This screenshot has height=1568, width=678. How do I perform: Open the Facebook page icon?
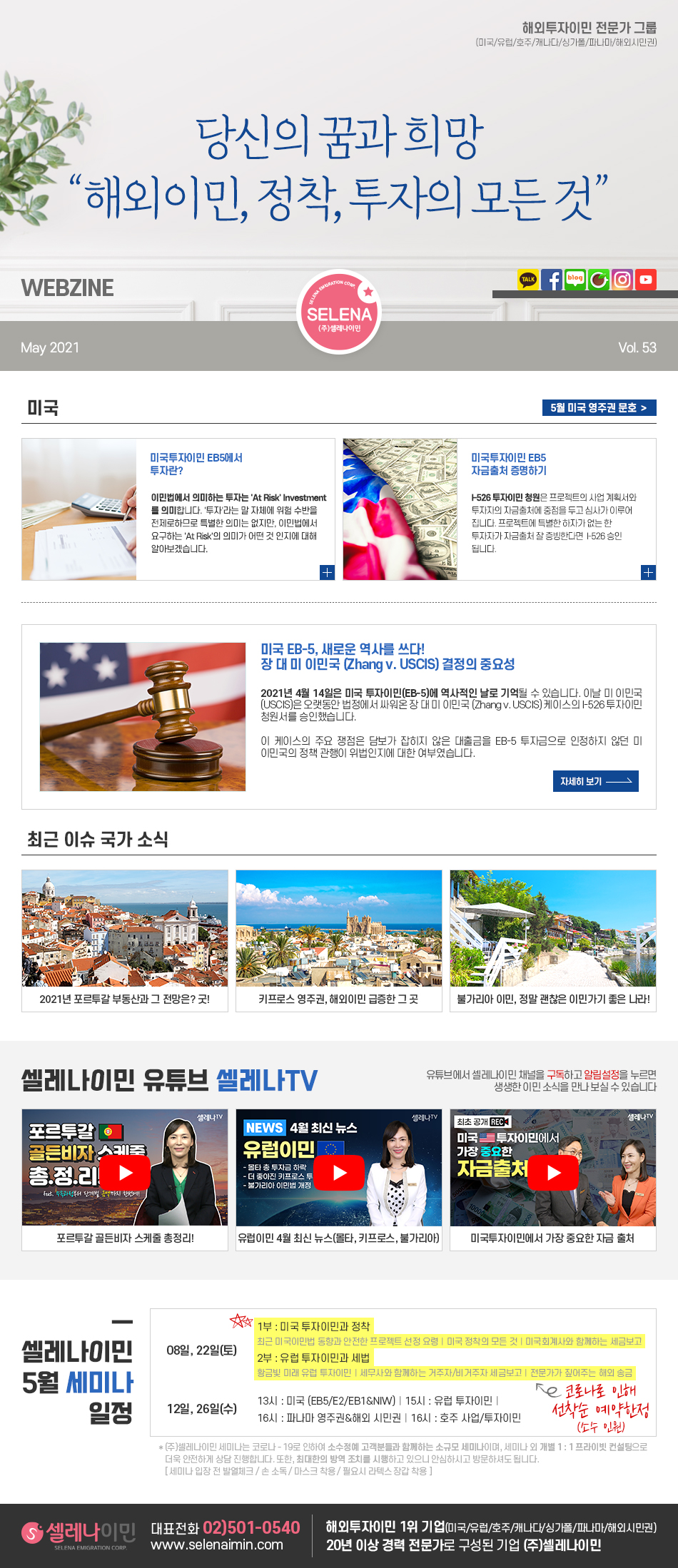click(552, 280)
